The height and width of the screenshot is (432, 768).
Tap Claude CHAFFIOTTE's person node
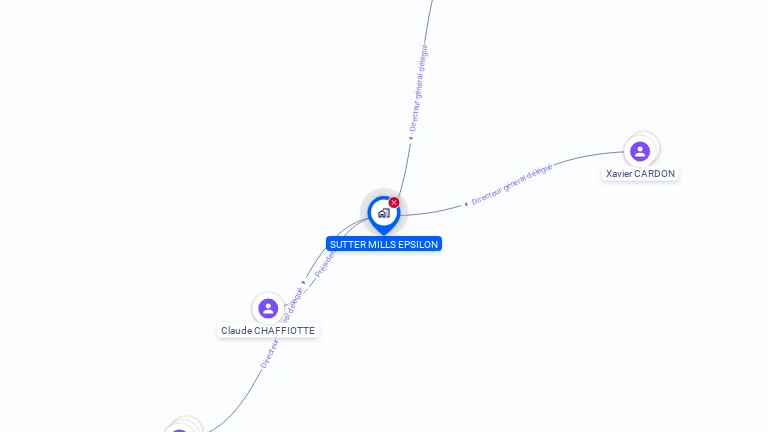[x=267, y=308]
